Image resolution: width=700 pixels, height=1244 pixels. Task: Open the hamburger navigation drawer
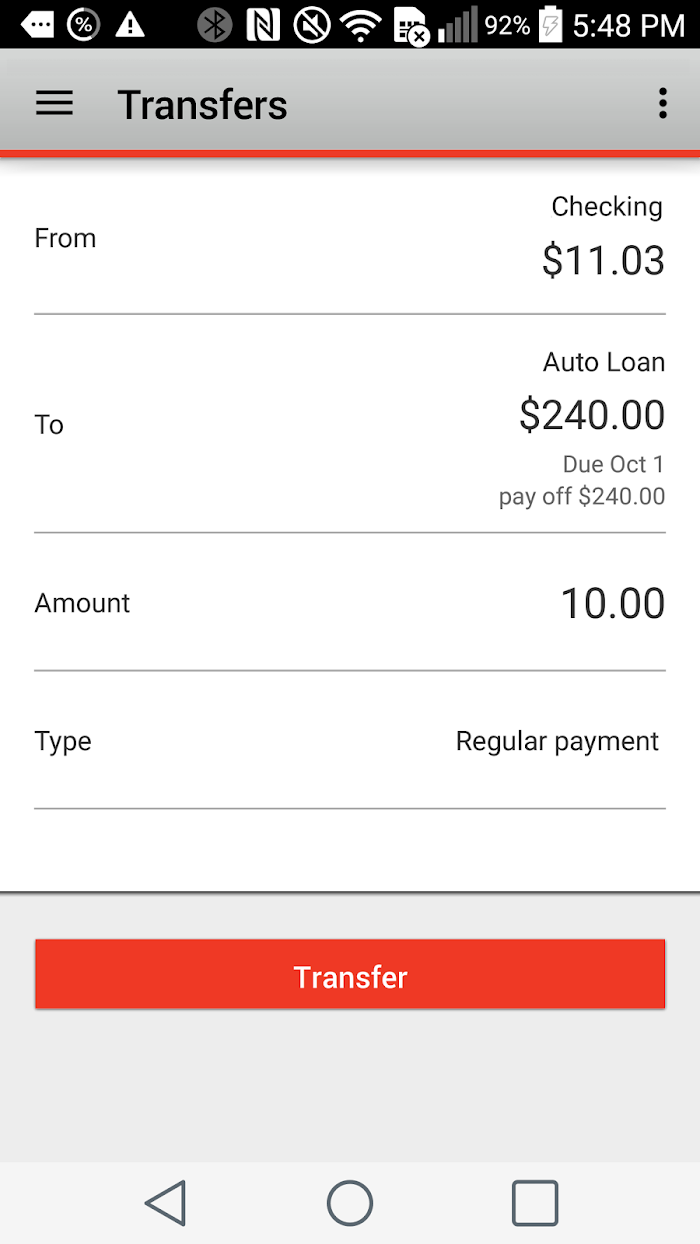[x=54, y=103]
